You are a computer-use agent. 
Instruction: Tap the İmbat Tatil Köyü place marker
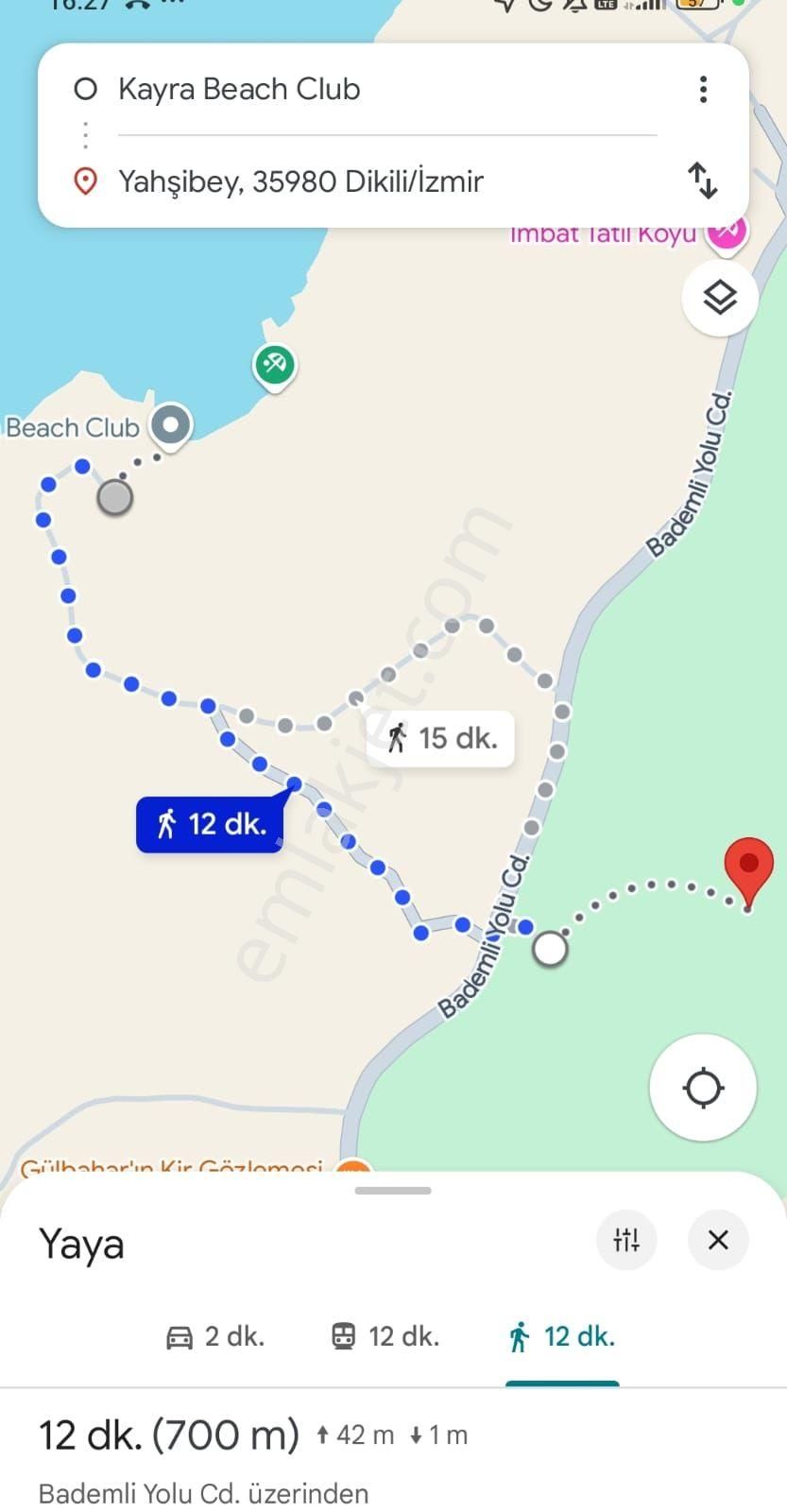pos(726,232)
